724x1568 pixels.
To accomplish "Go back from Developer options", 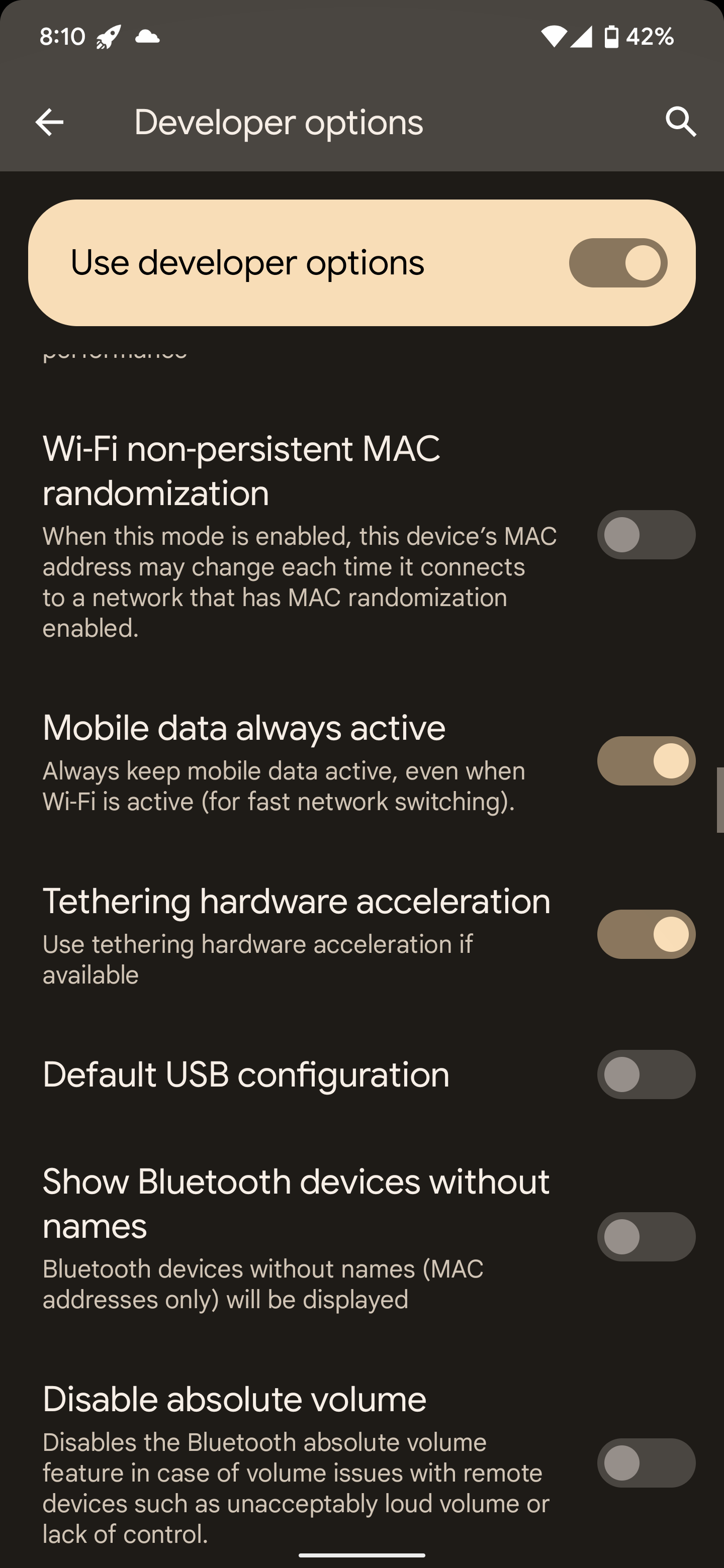I will coord(49,122).
